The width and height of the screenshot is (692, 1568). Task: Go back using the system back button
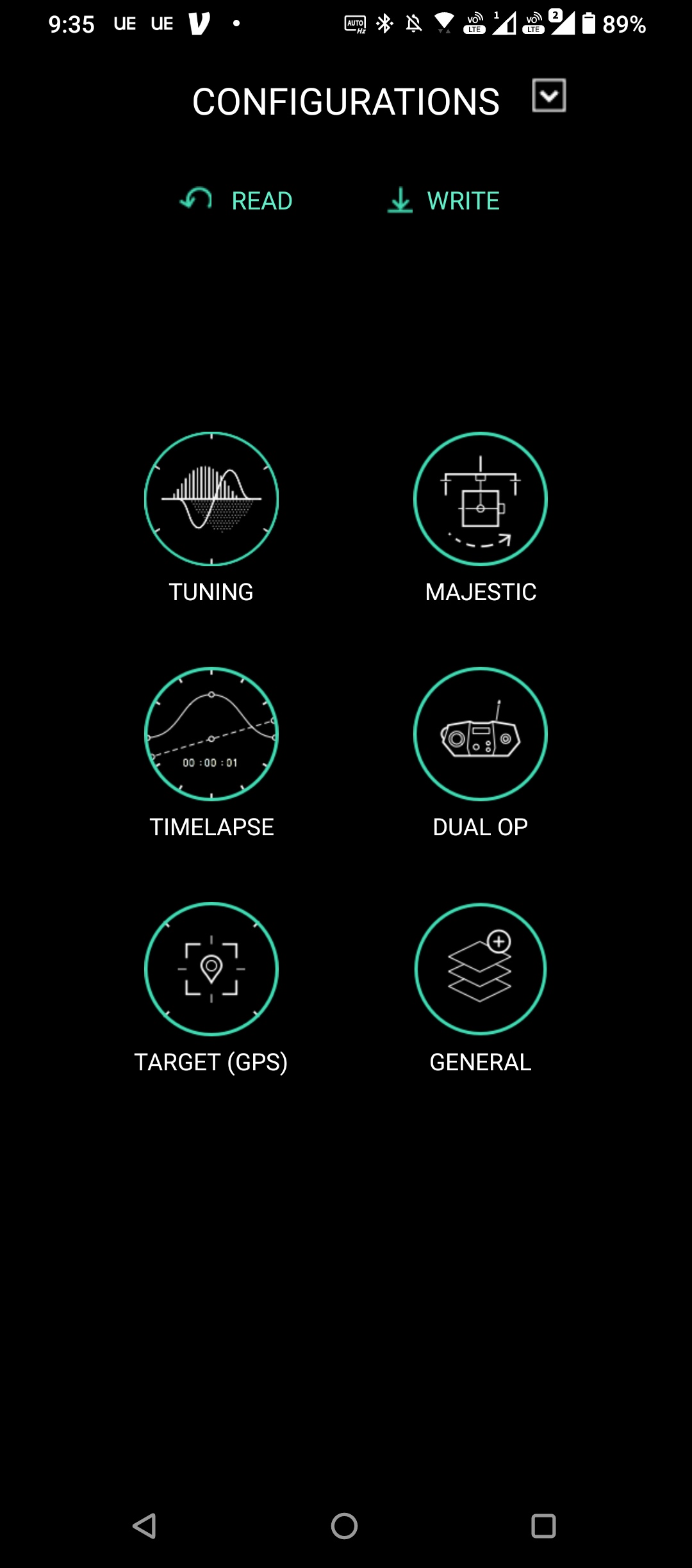coord(145,1526)
